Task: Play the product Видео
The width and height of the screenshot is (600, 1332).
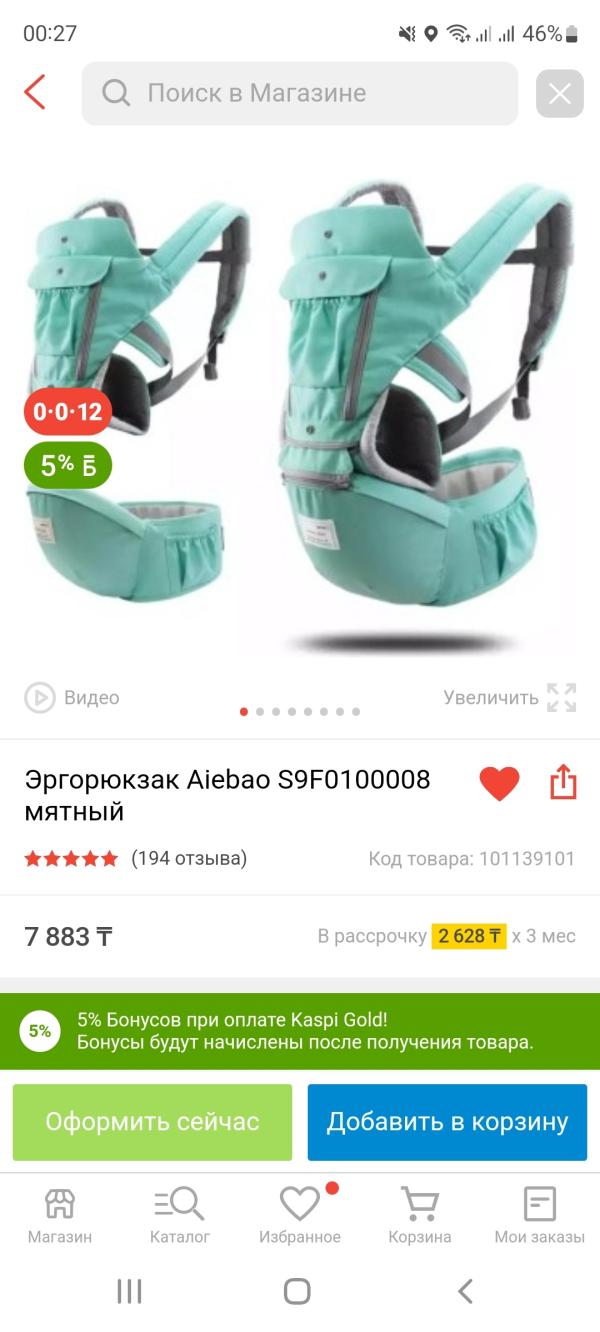Action: point(72,698)
